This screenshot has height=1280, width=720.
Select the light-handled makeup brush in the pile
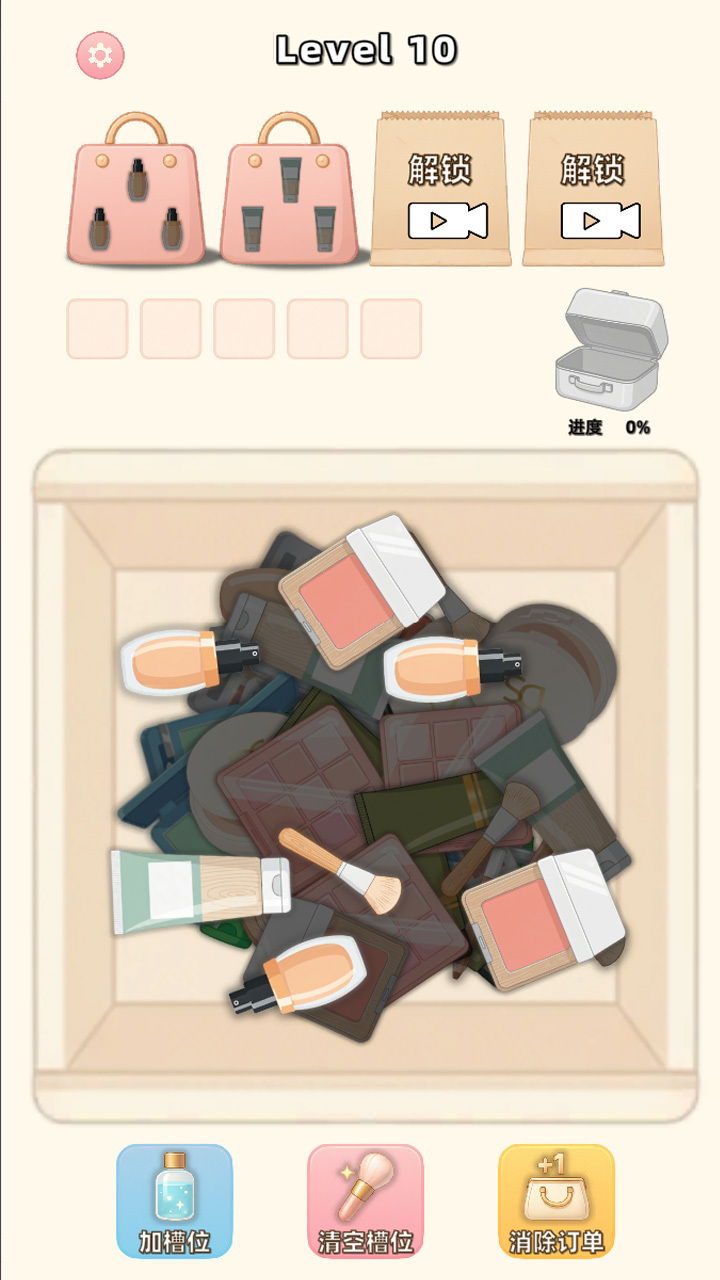pos(345,870)
